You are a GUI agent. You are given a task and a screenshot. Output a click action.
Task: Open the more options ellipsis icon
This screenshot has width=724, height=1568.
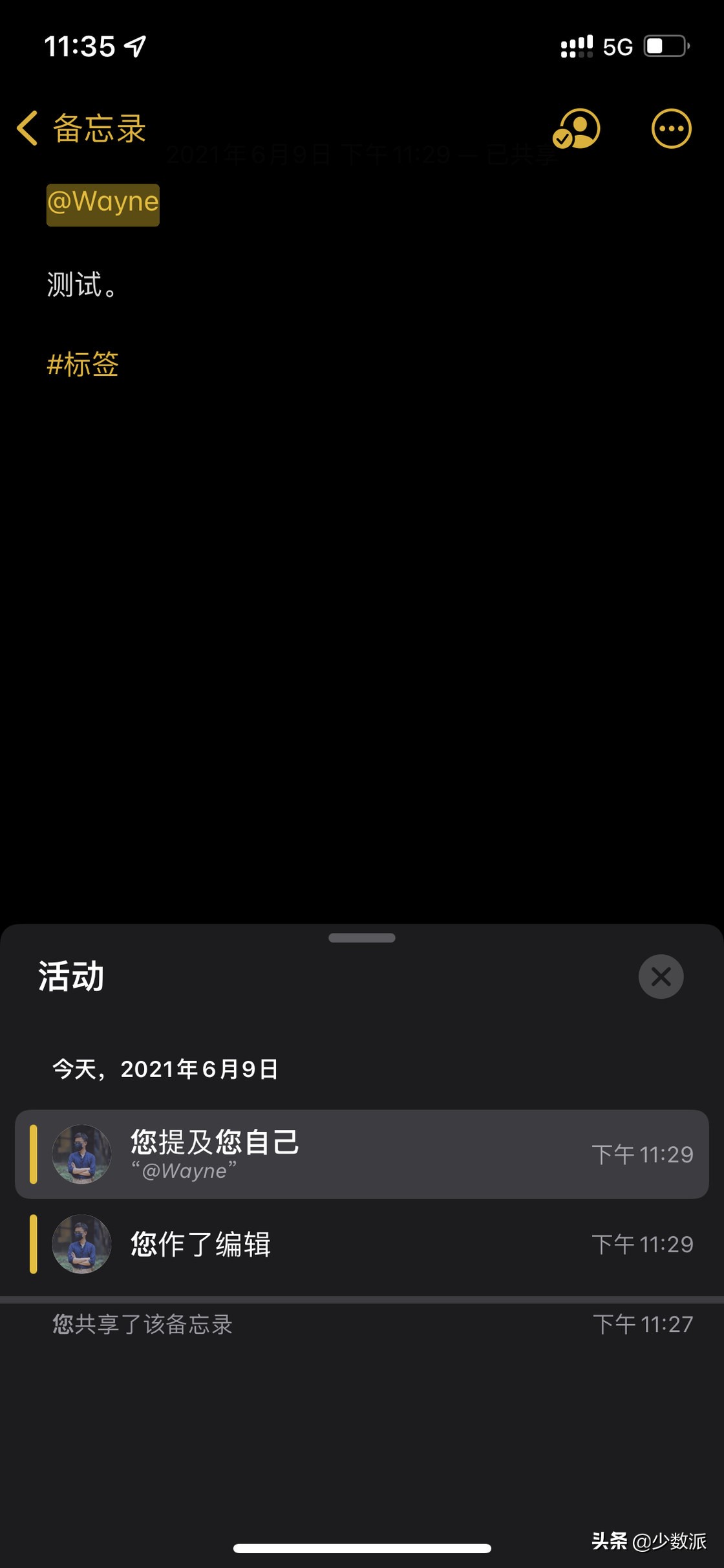click(671, 128)
